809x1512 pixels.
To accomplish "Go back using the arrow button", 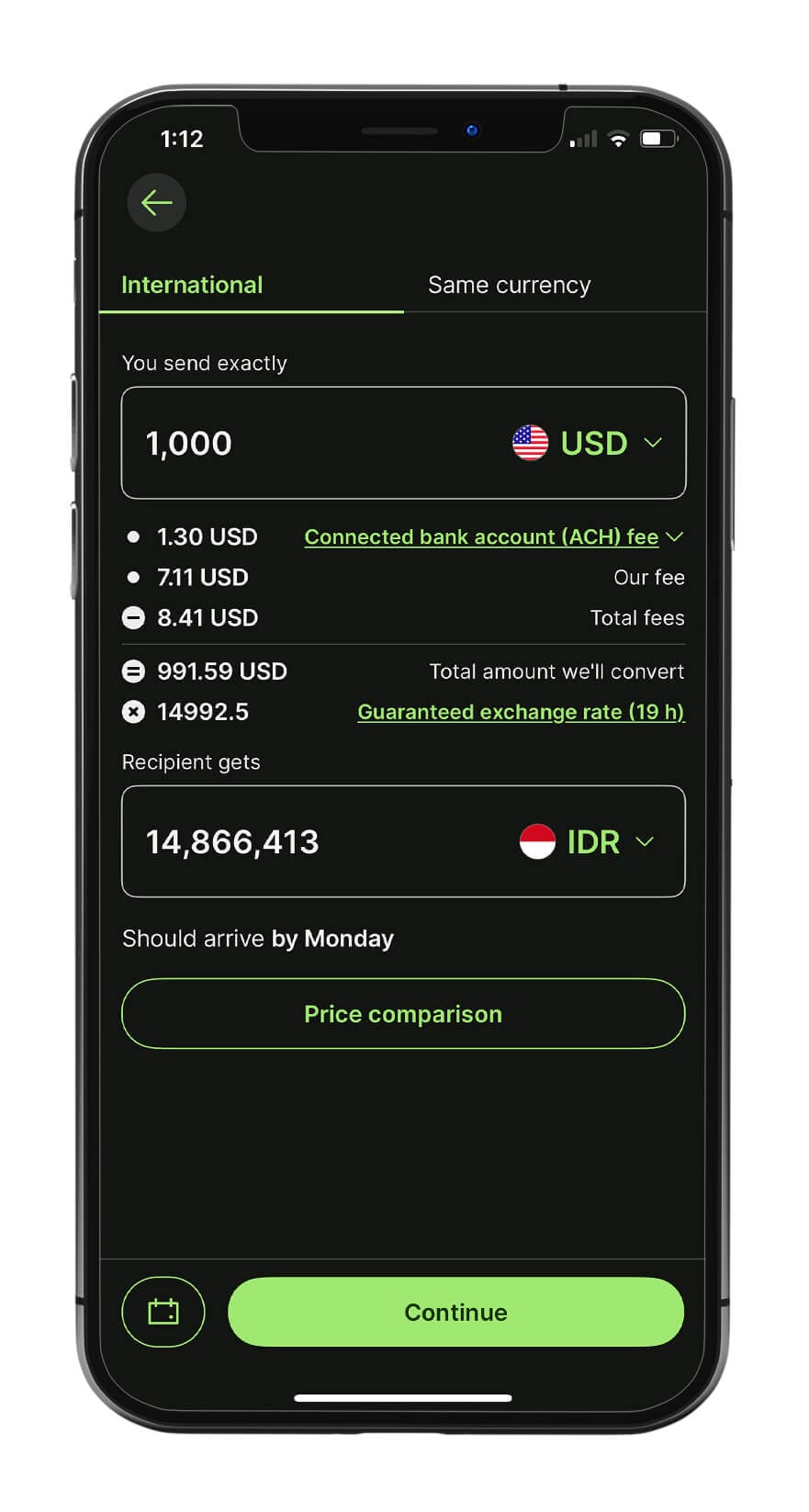I will pyautogui.click(x=157, y=202).
